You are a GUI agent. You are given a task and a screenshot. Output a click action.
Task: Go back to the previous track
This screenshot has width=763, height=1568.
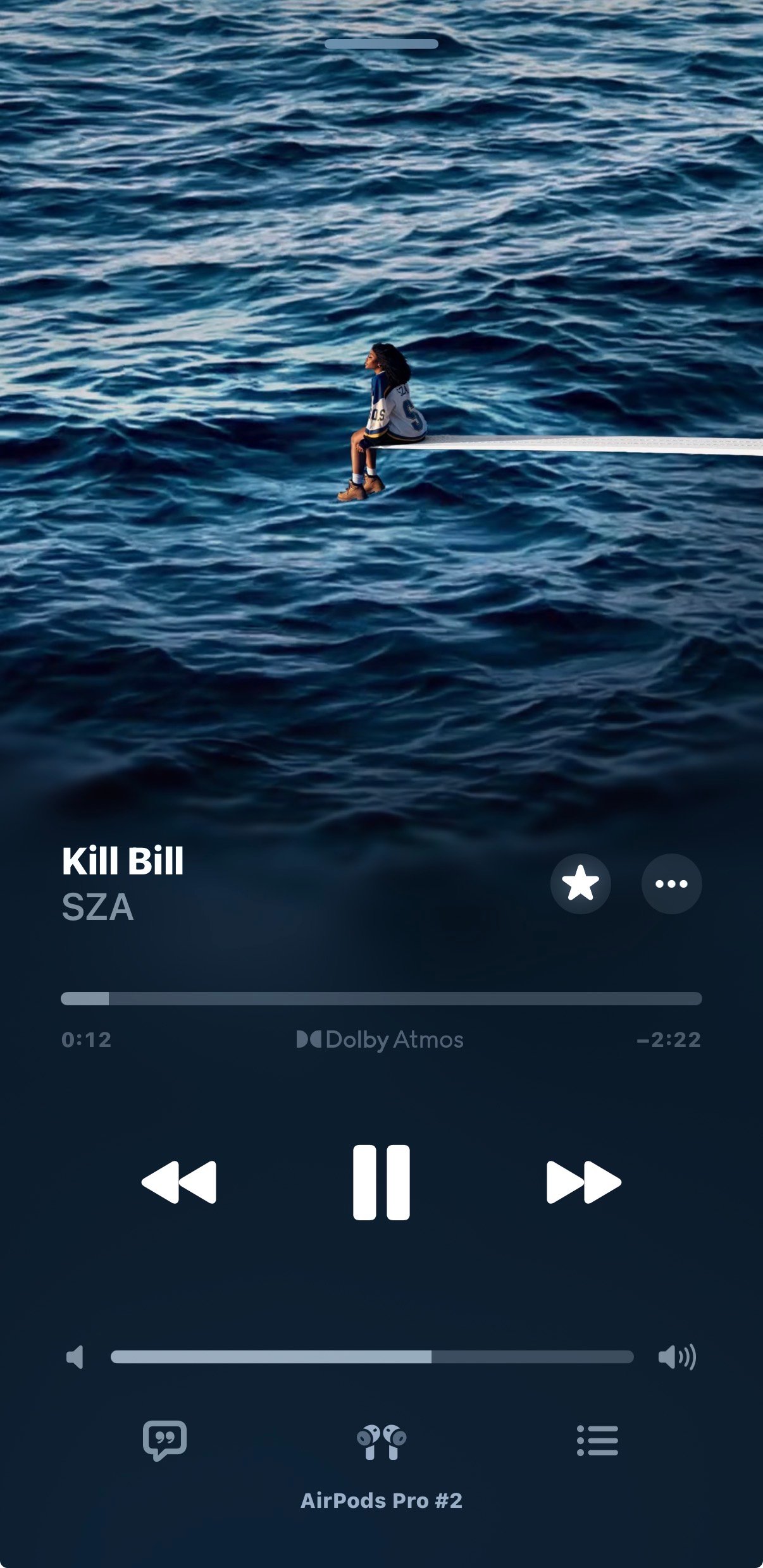[179, 1182]
